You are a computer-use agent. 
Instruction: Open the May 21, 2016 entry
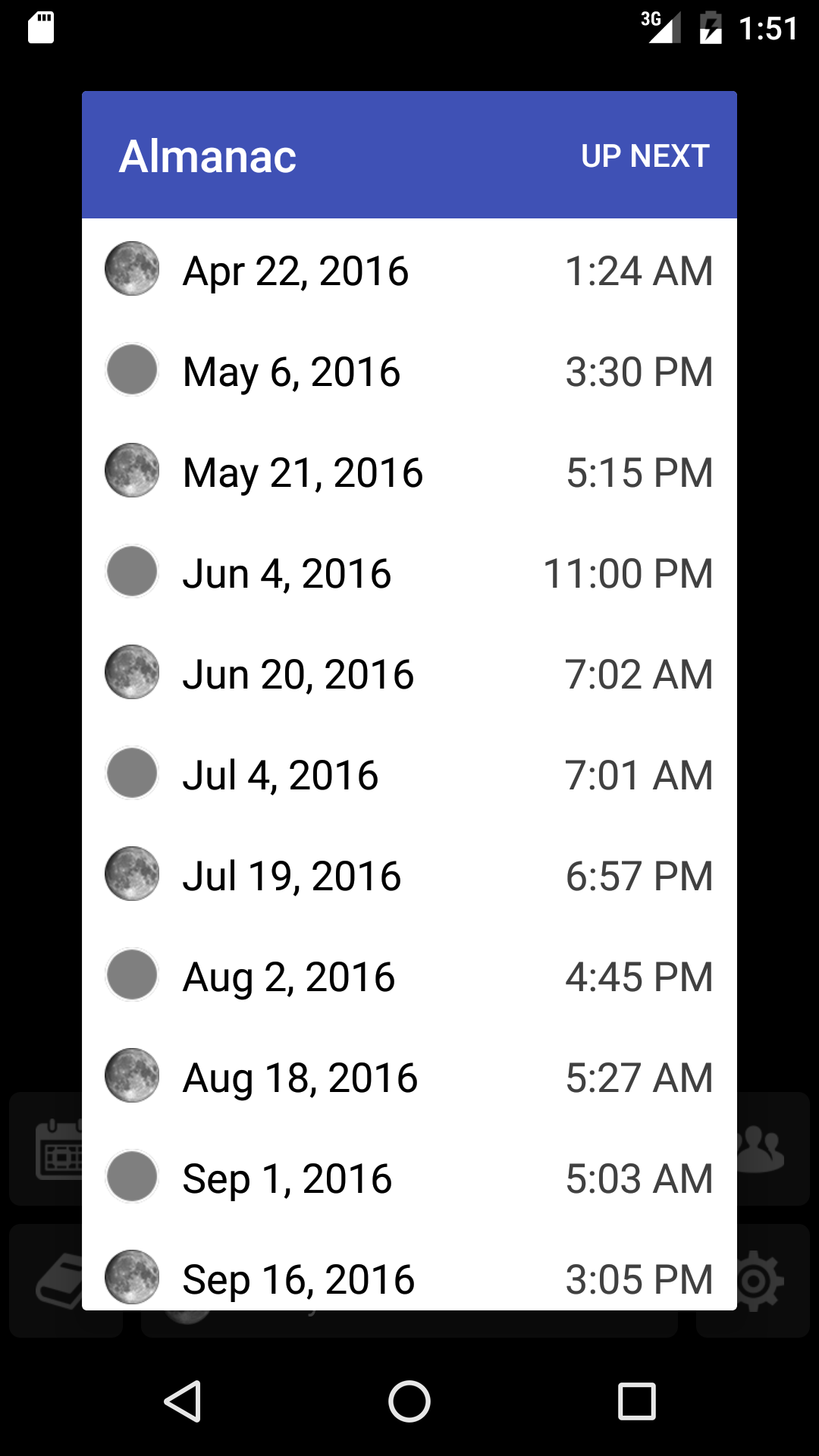tap(409, 472)
